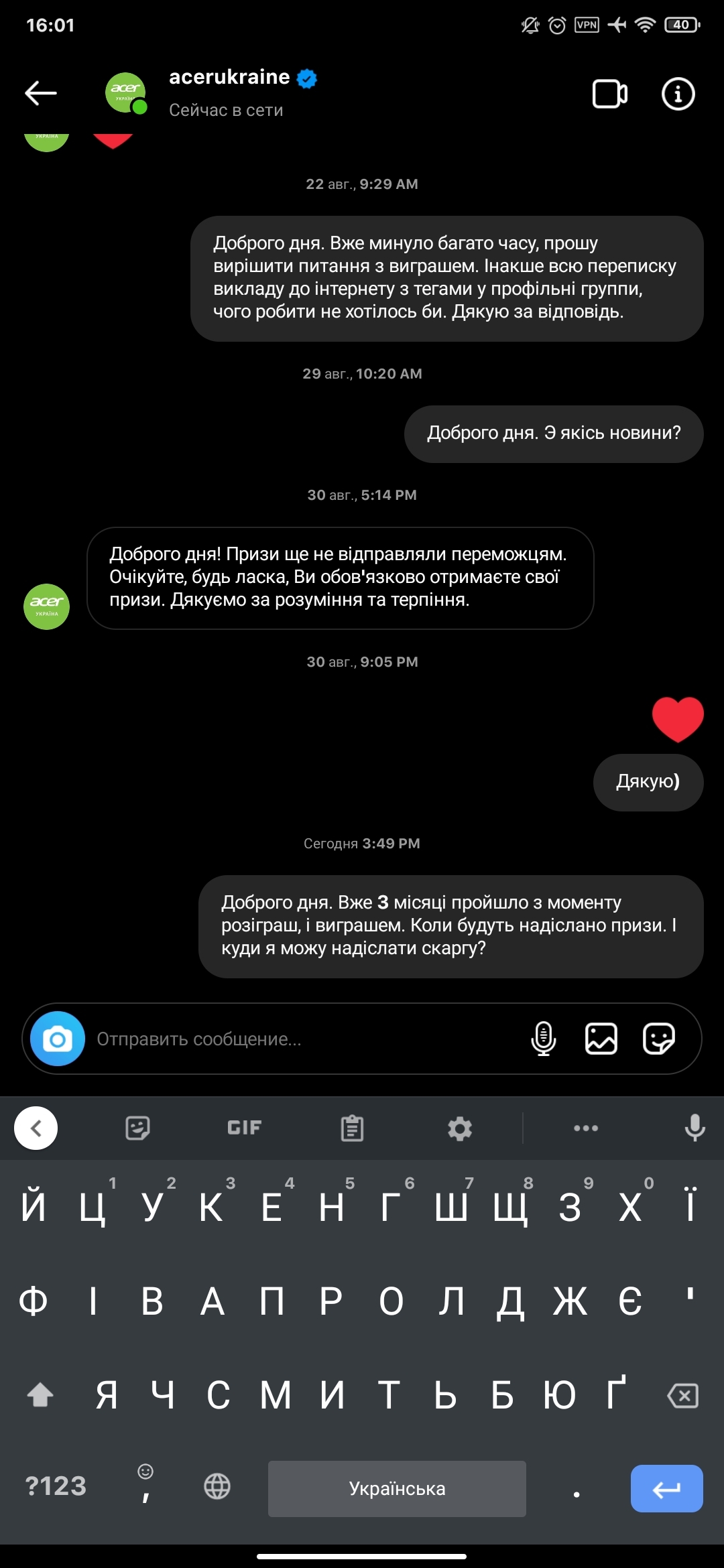Collapse the keyboard toolbar arrow
724x1568 pixels.
click(36, 1128)
